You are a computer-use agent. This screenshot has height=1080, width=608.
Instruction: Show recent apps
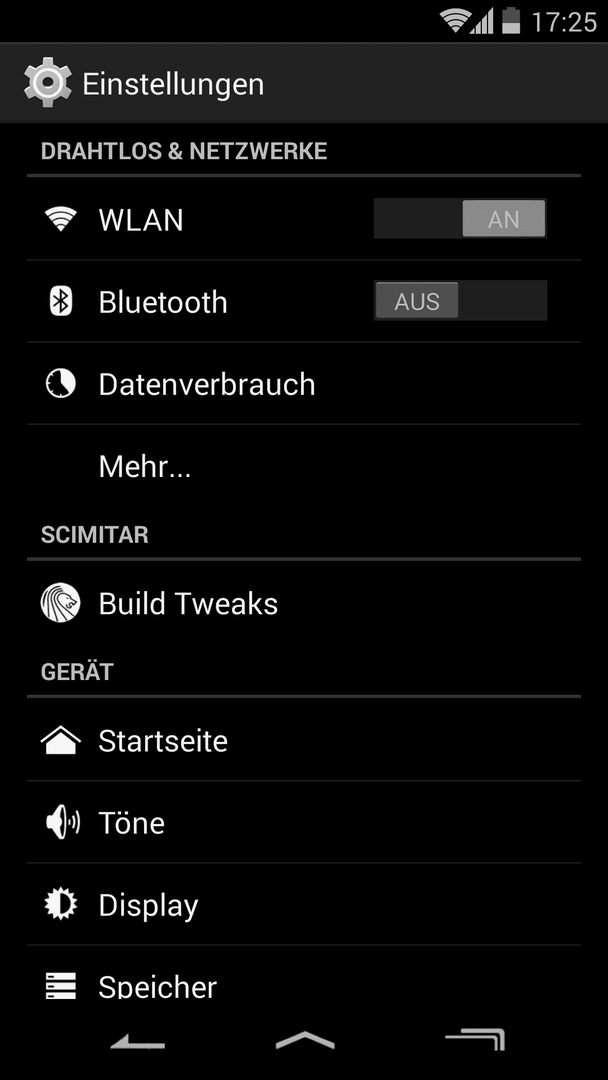[475, 1039]
